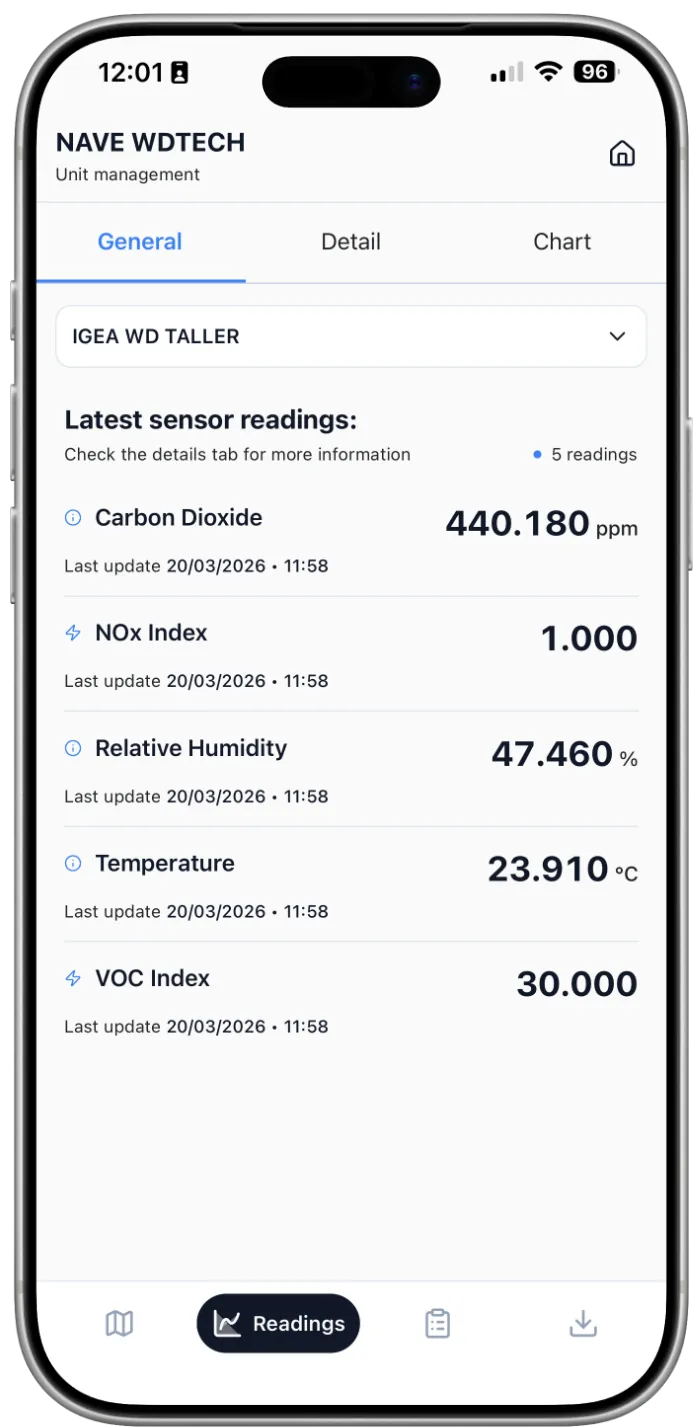Open the home icon in header
Viewport: 693px width, 1428px height.
tap(622, 154)
